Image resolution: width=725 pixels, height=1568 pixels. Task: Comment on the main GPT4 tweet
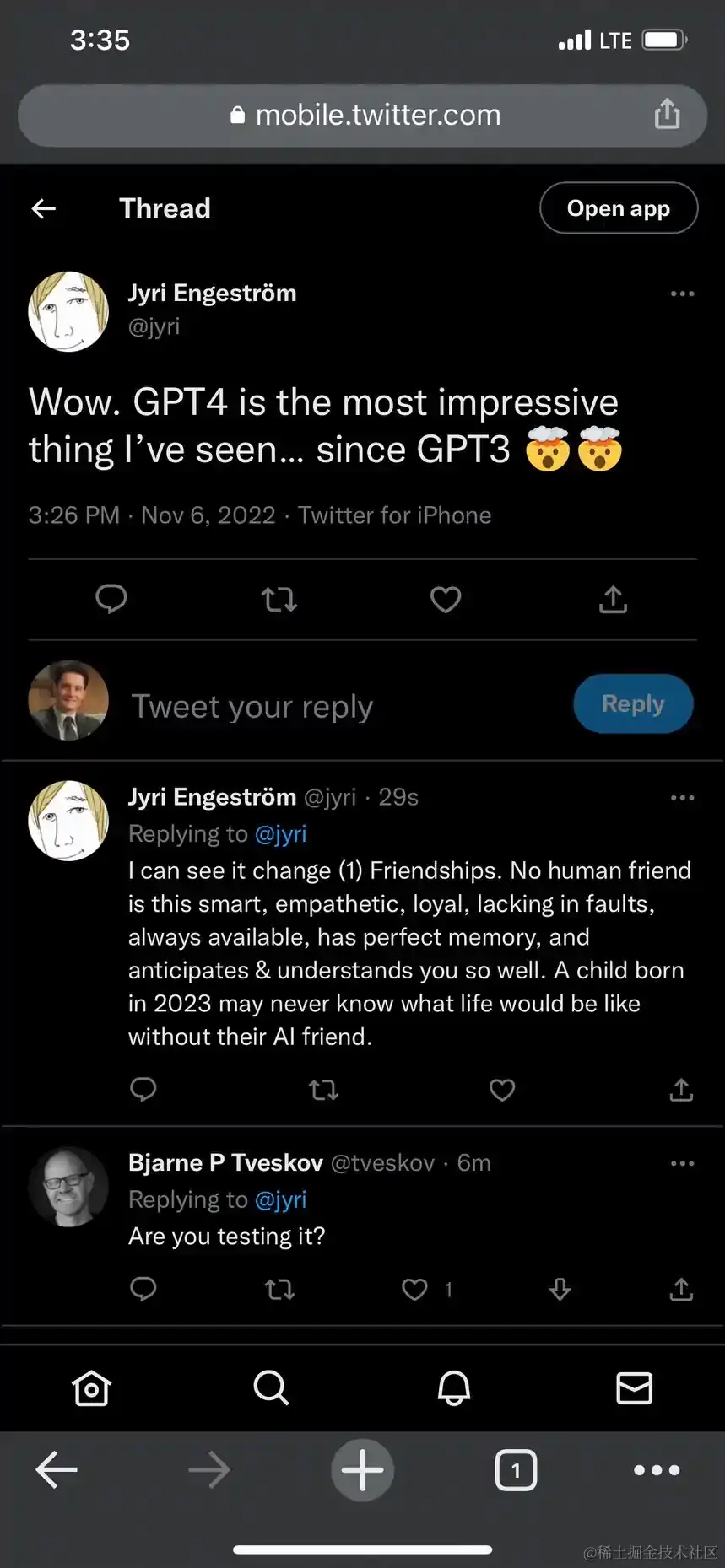coord(111,599)
